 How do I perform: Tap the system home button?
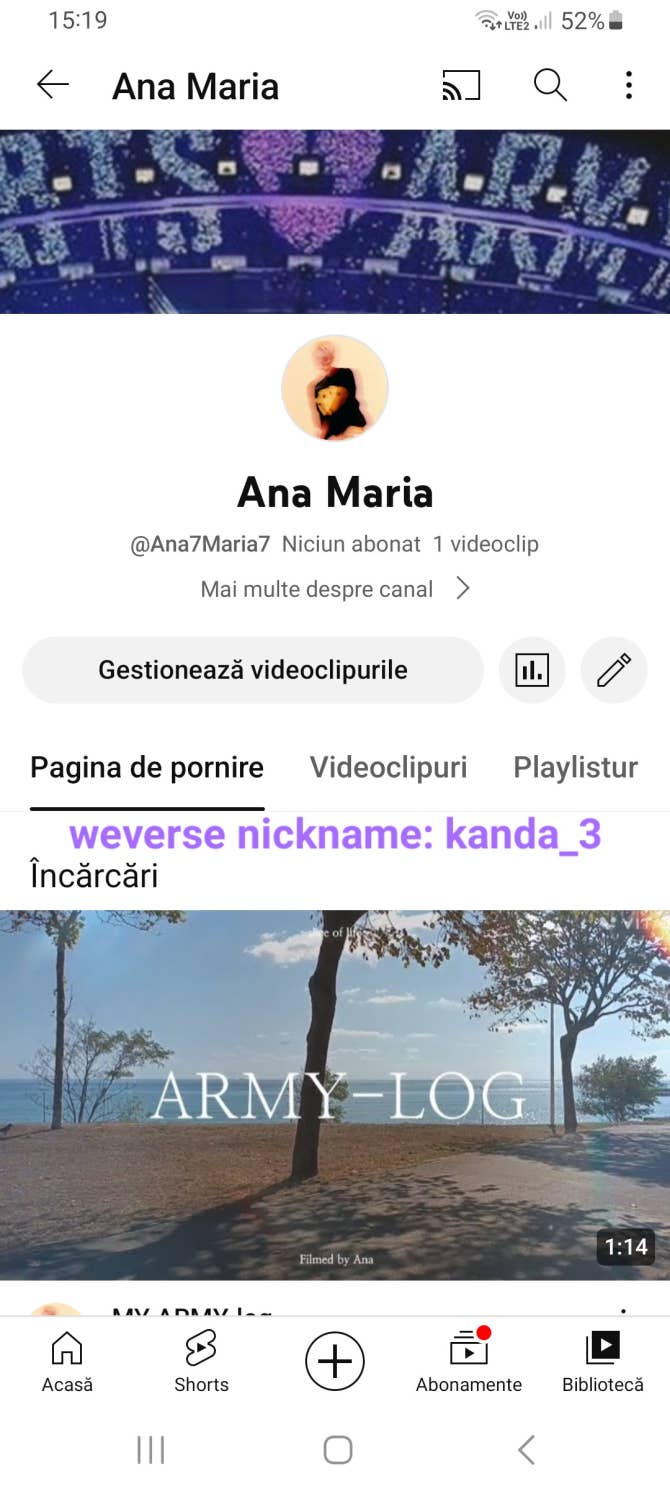click(338, 1449)
